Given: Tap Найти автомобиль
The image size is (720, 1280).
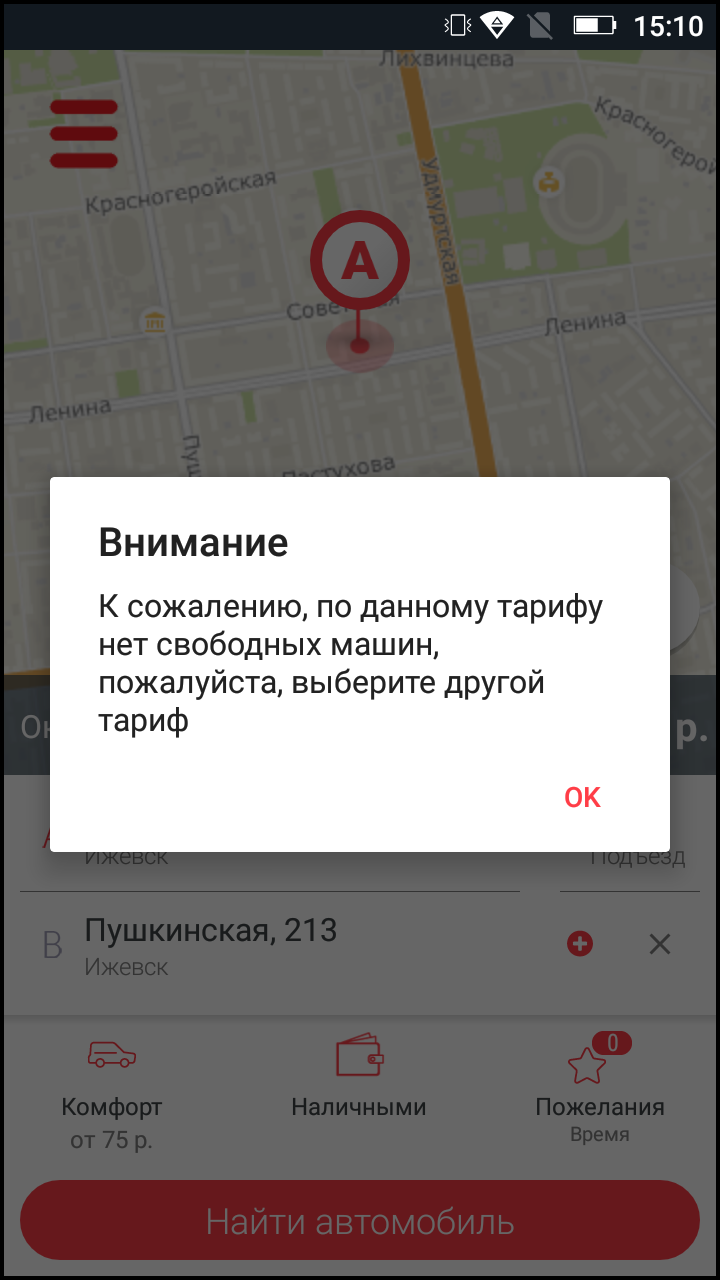Looking at the screenshot, I should tap(360, 1221).
